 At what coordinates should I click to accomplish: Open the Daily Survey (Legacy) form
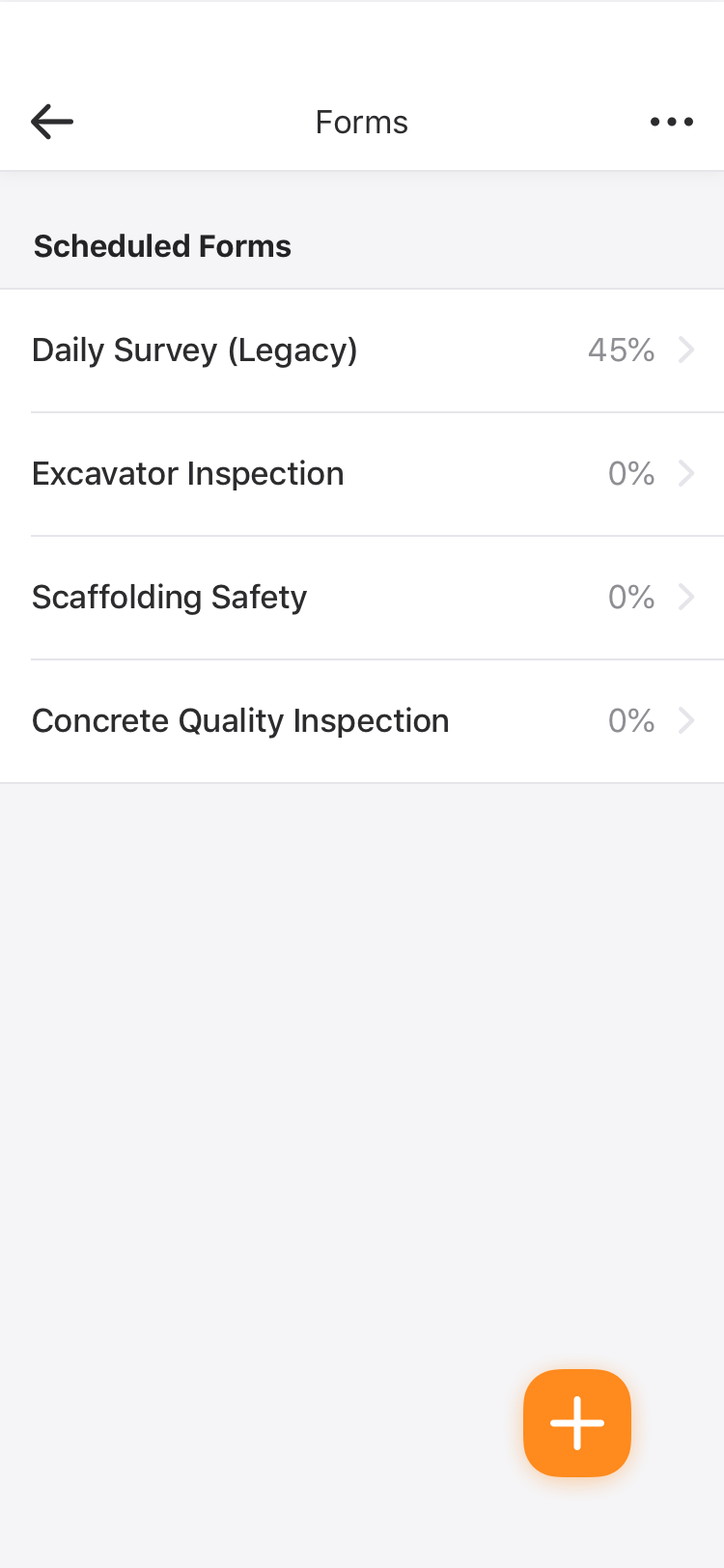coord(362,350)
